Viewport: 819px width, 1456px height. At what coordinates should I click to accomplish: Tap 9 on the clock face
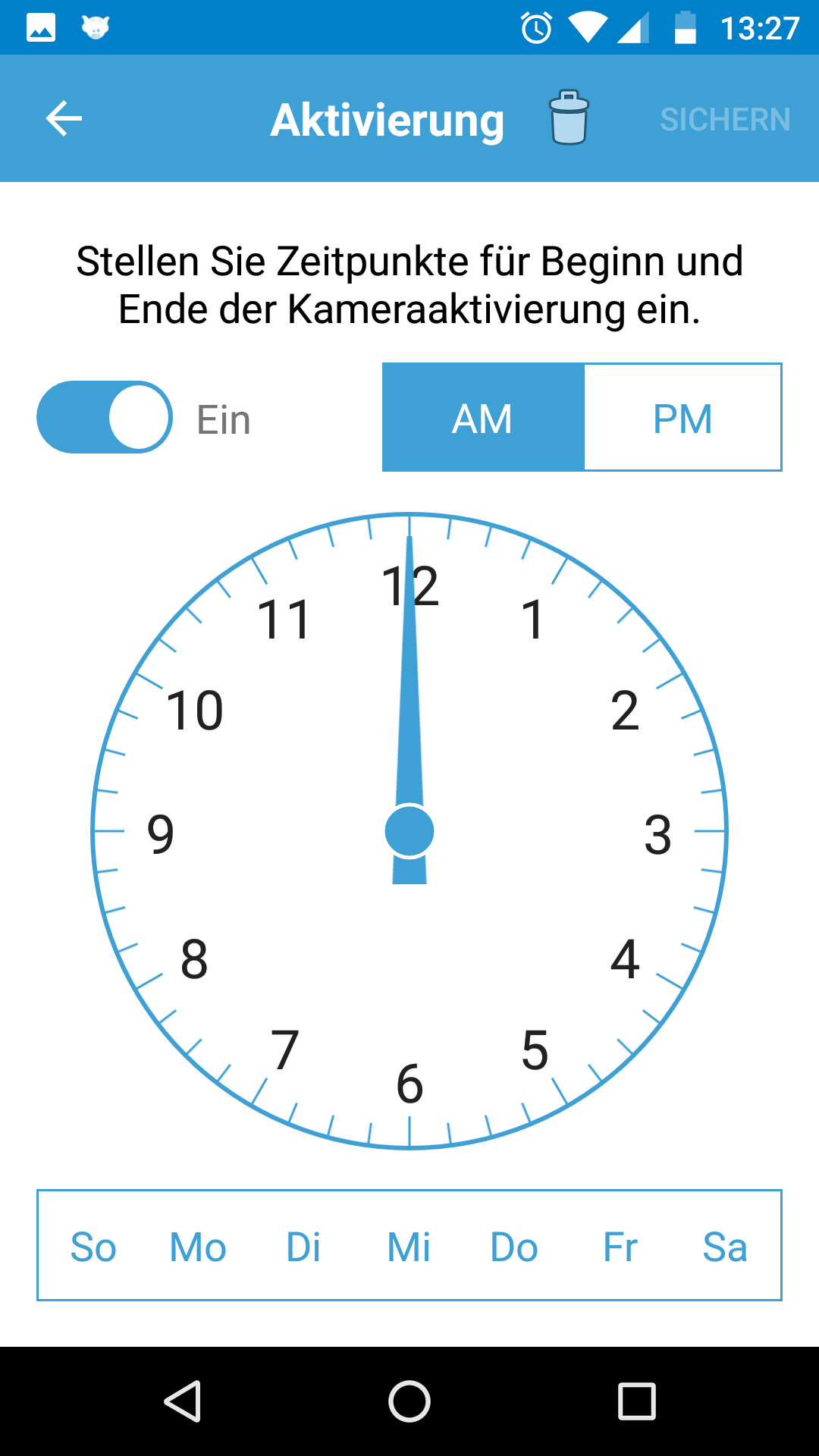tap(161, 835)
